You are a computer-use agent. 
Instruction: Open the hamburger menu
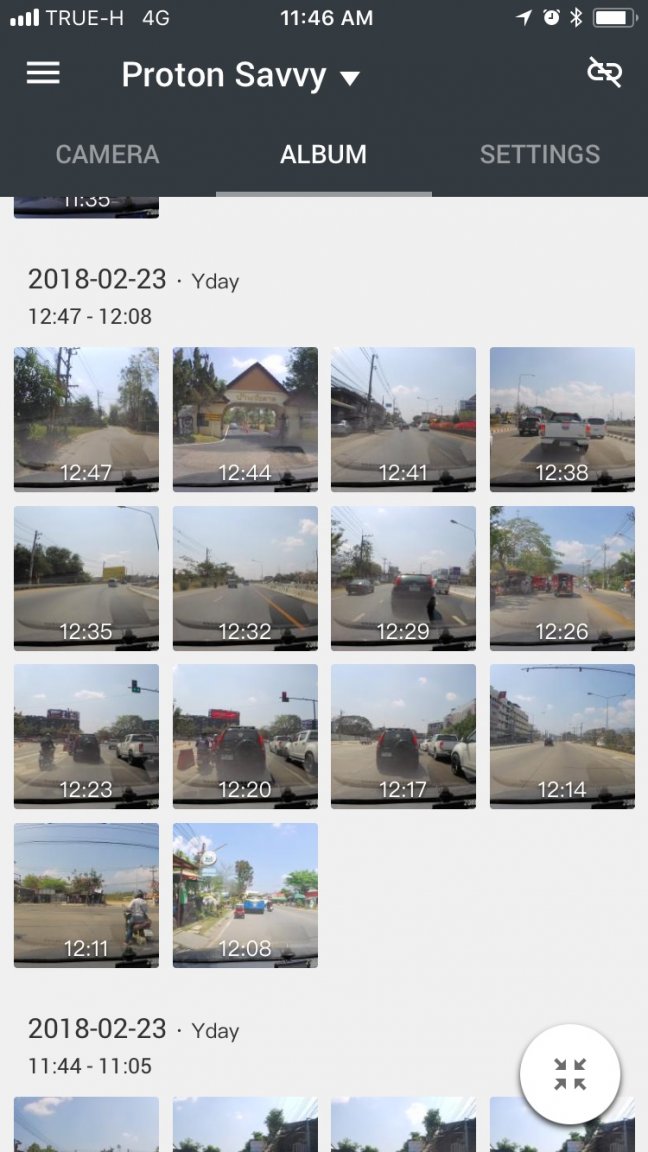pyautogui.click(x=43, y=73)
